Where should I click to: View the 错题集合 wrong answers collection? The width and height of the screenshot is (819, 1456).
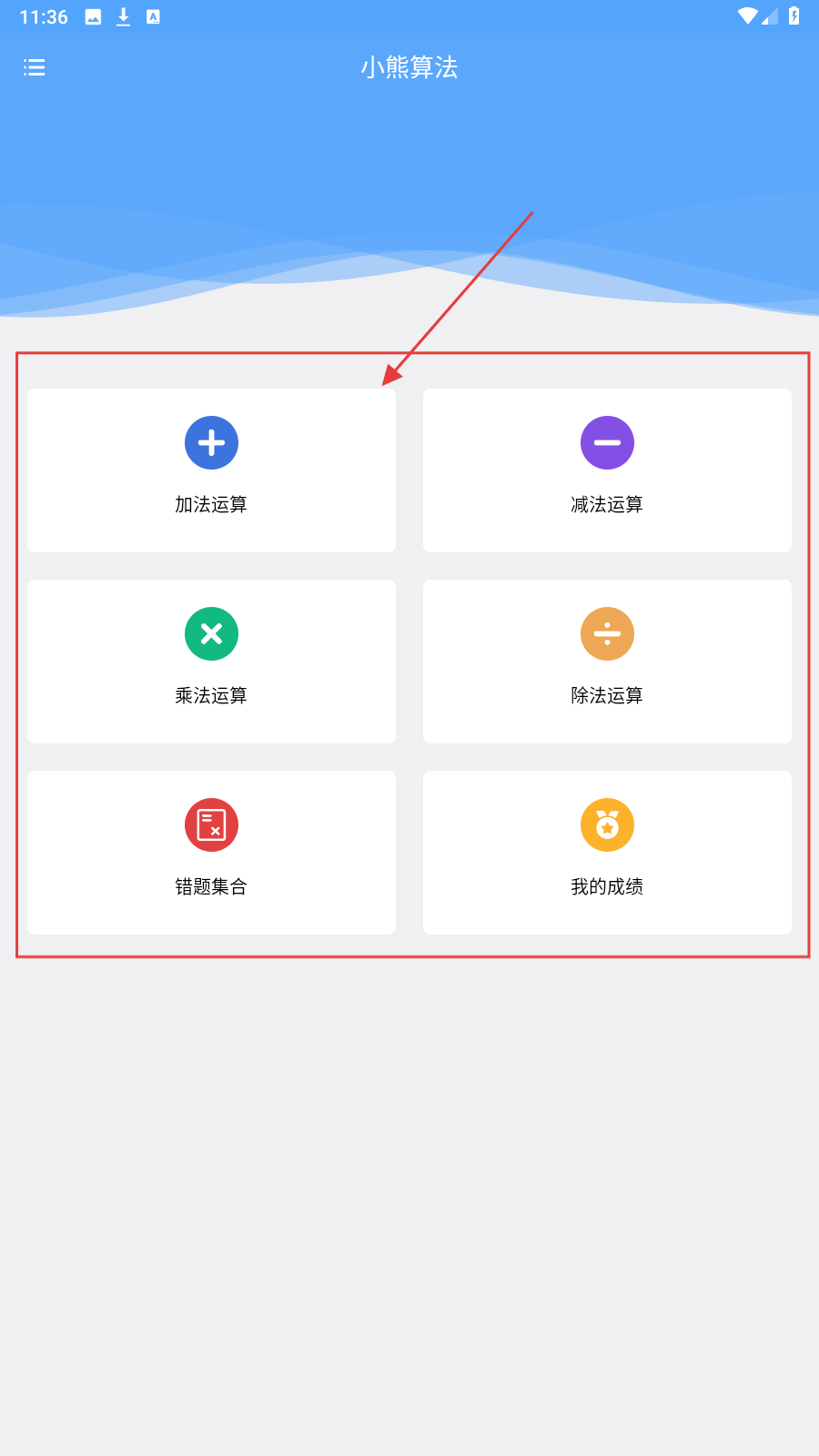click(x=211, y=852)
